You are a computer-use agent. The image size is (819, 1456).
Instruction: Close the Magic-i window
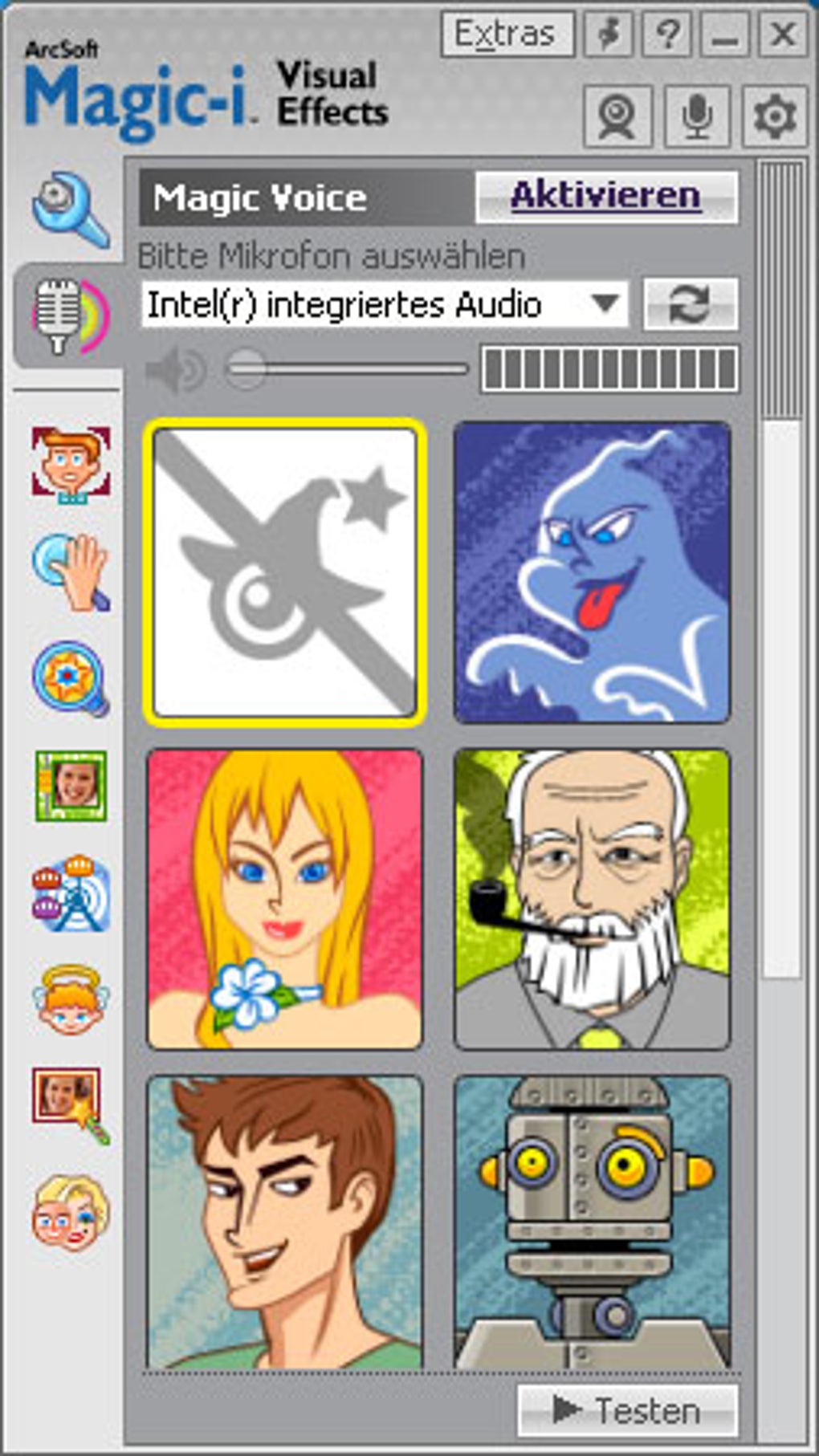(x=782, y=35)
